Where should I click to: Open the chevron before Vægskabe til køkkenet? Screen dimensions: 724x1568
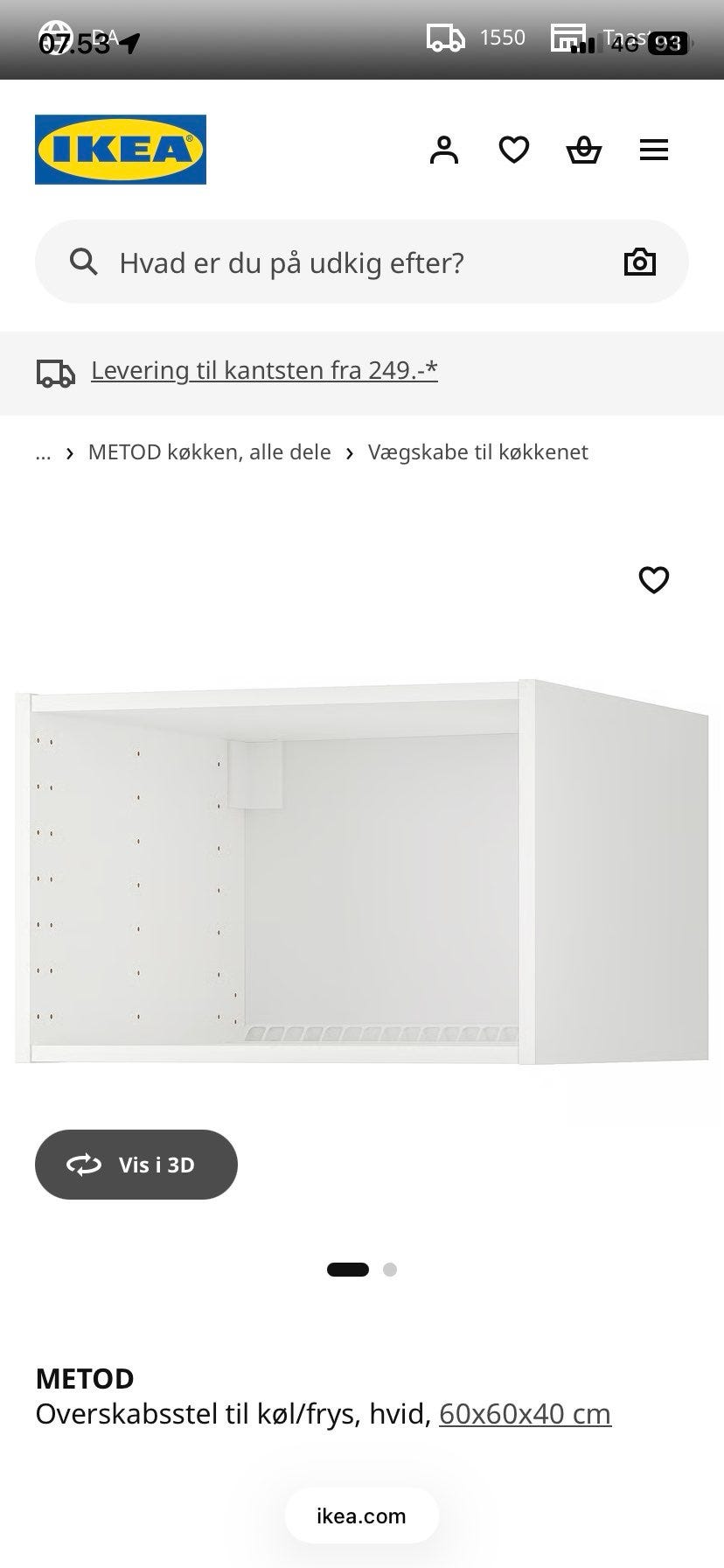coord(349,452)
